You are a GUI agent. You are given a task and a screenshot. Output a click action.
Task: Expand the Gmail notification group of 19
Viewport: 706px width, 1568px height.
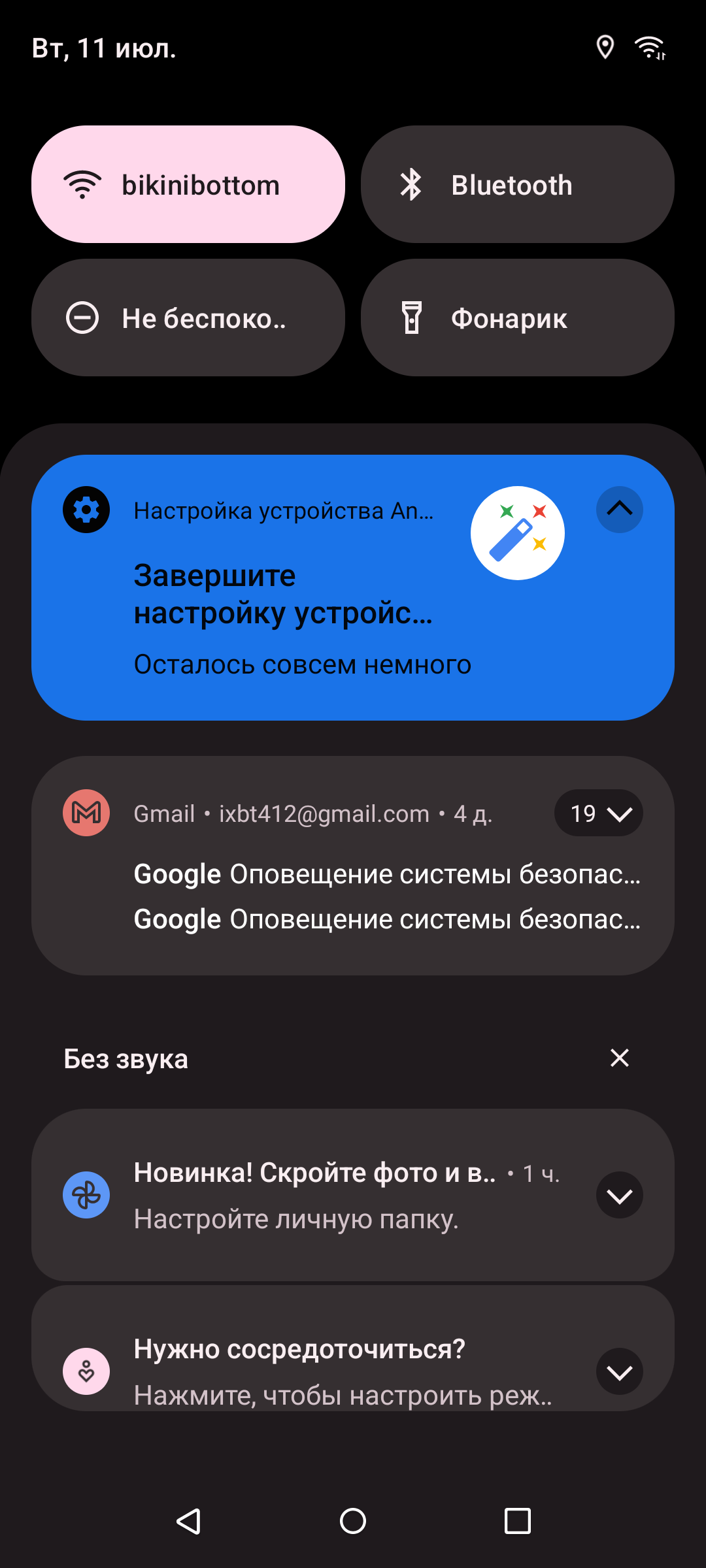pyautogui.click(x=598, y=813)
